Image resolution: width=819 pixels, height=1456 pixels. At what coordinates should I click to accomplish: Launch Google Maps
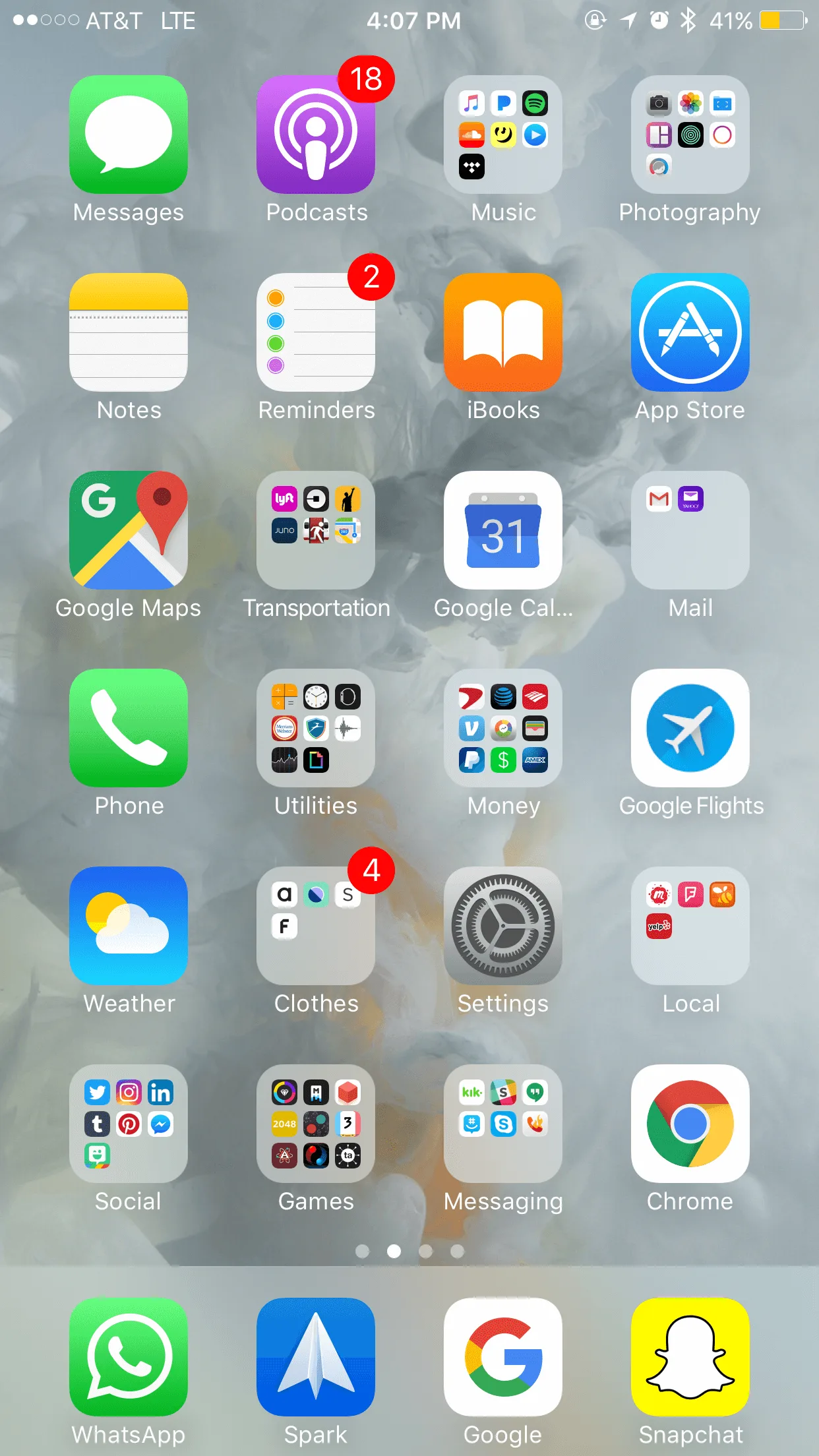[129, 530]
